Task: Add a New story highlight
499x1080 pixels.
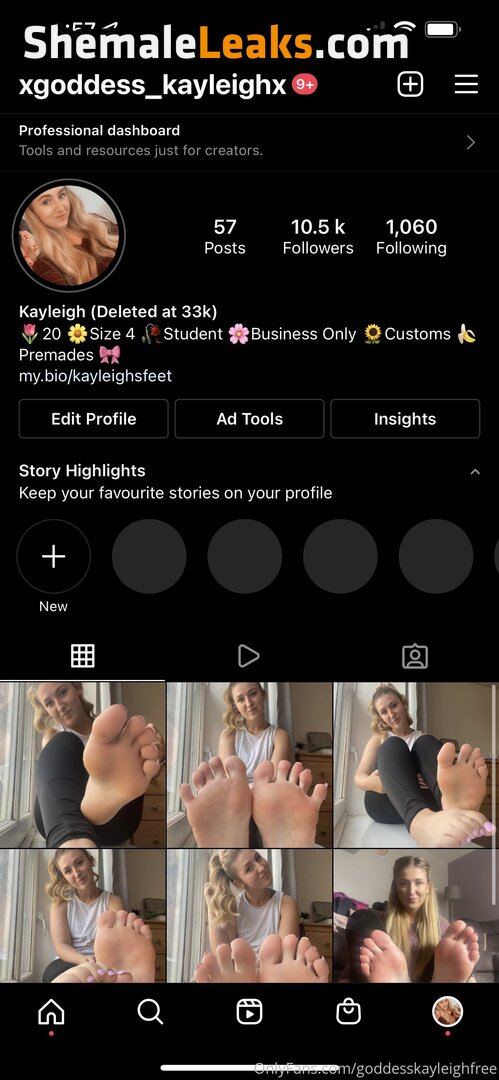Action: (53, 557)
